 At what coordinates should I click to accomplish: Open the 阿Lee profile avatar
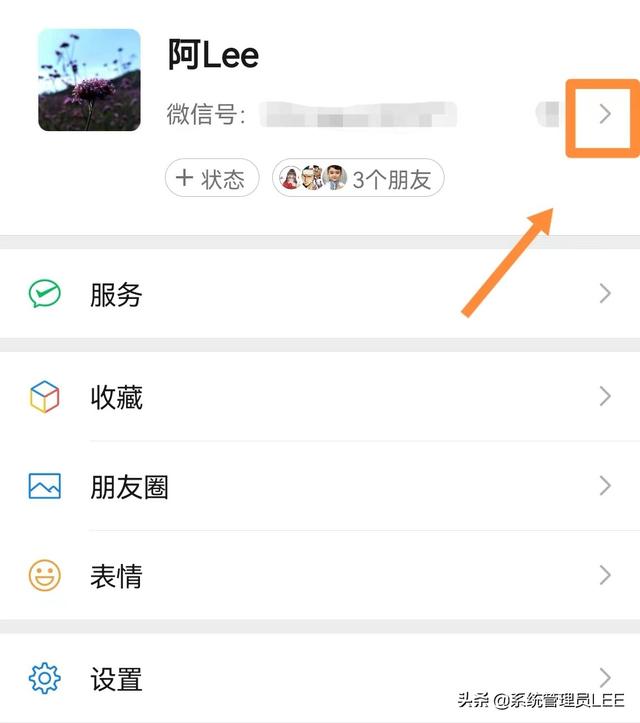pos(89,80)
